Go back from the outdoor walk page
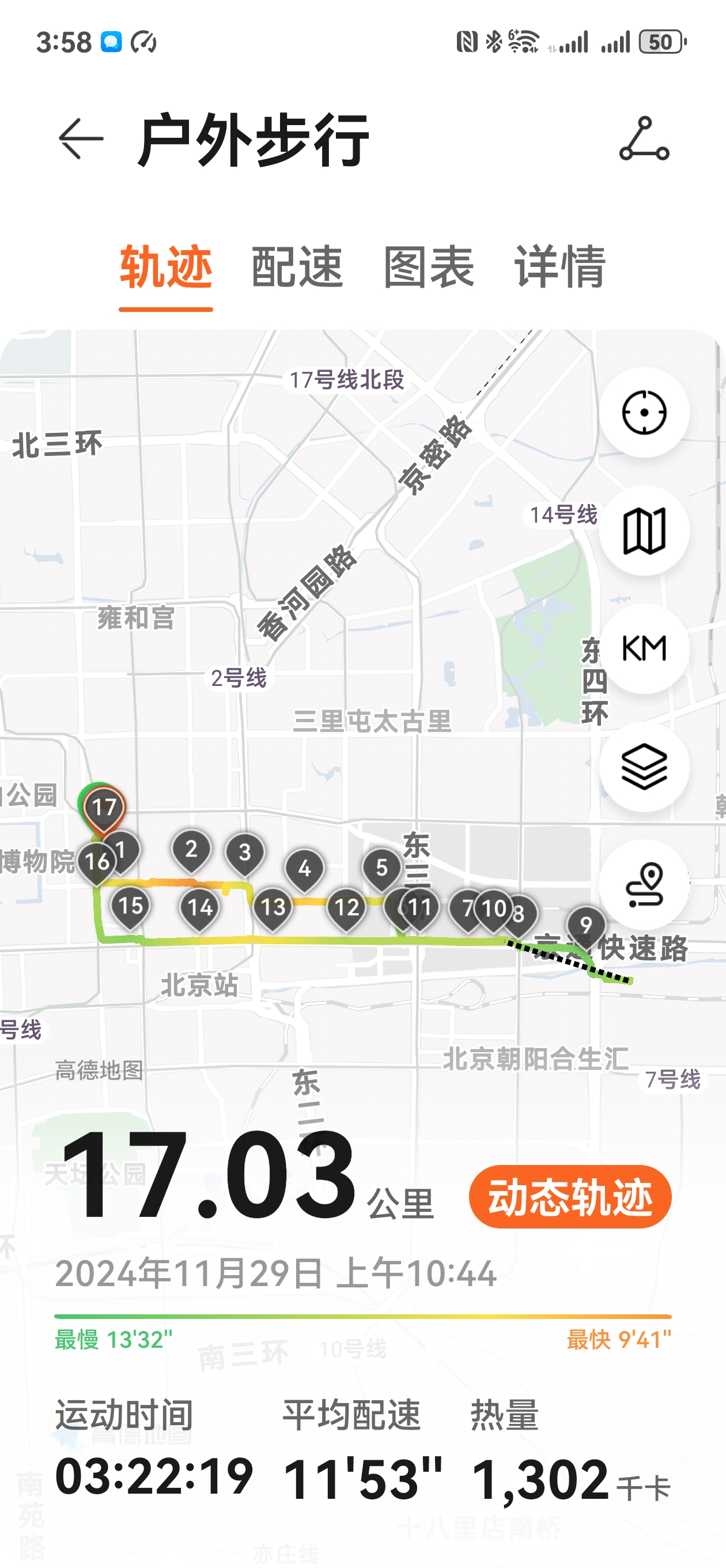 coord(81,140)
